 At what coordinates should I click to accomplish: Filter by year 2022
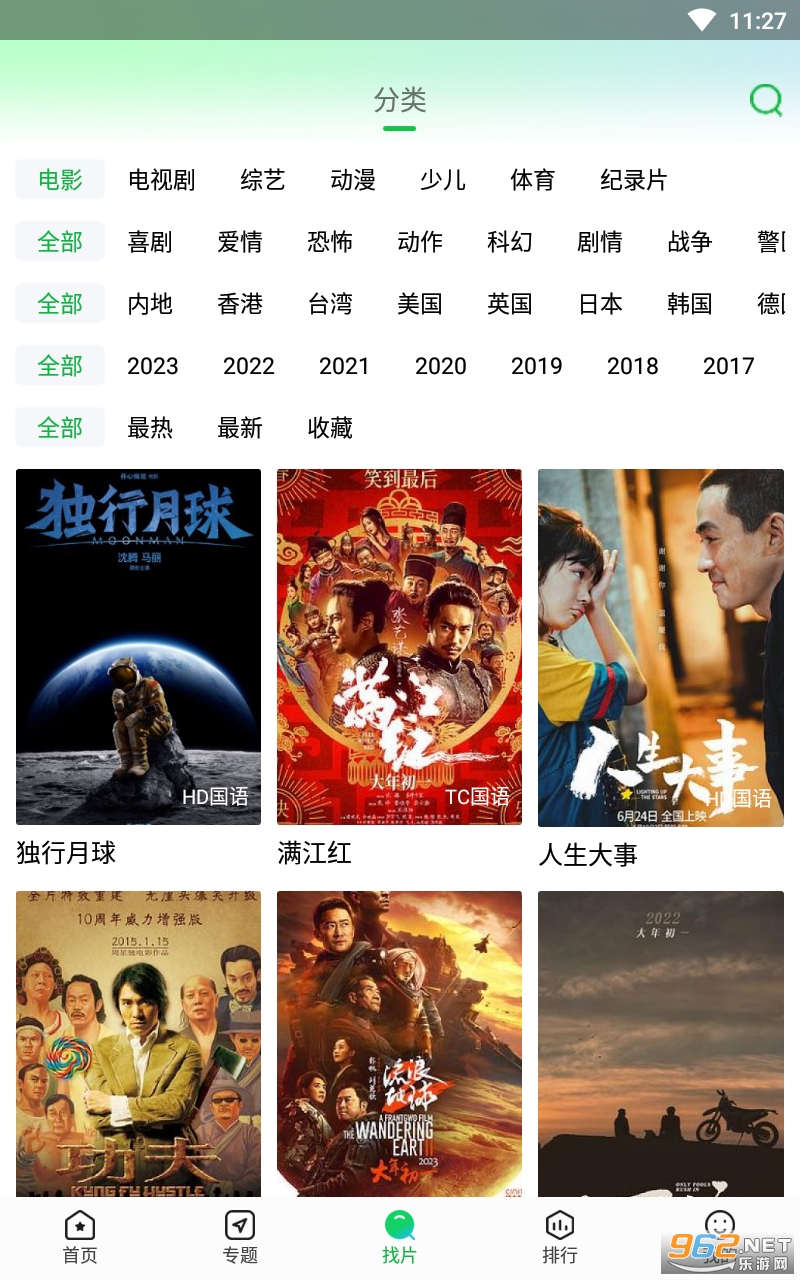[x=249, y=366]
